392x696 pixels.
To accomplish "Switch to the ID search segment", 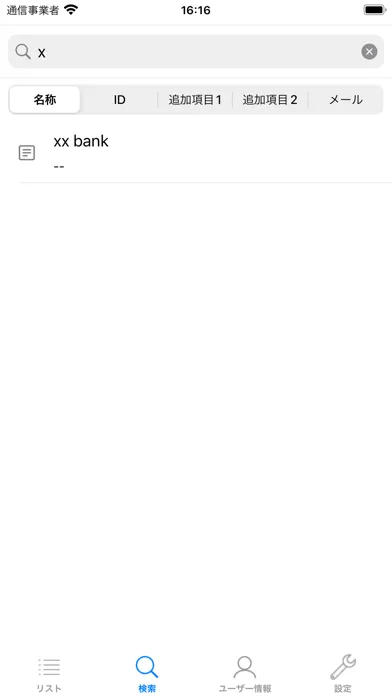I will click(x=119, y=99).
